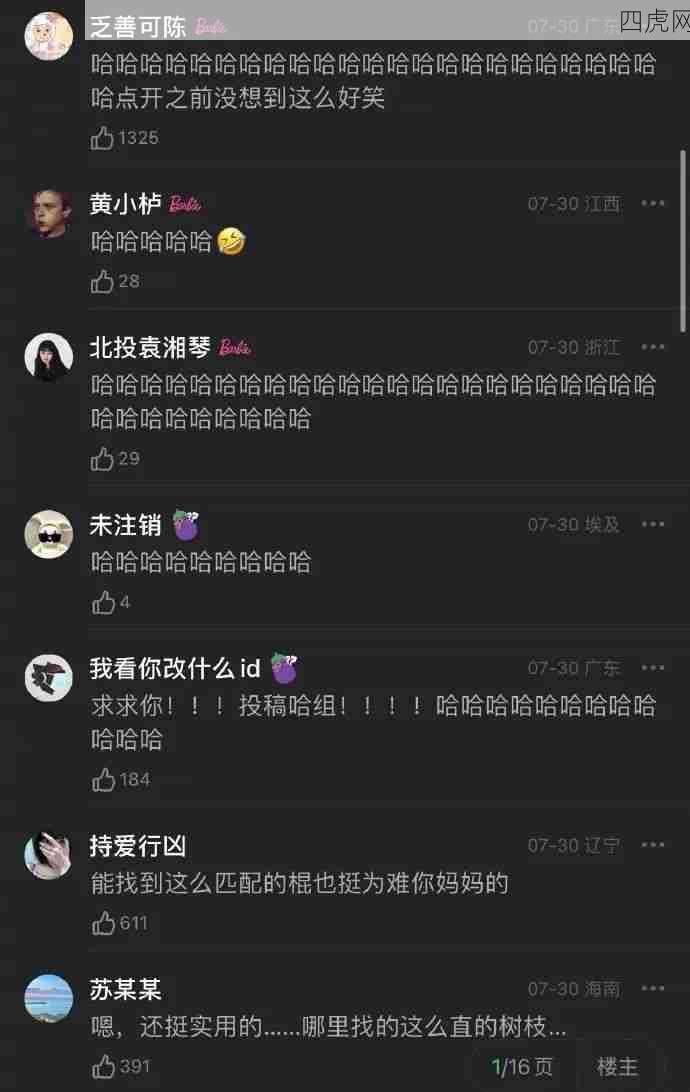Screen dimensions: 690x1092
Task: Like 苏某某's comment
Action: pyautogui.click(x=103, y=1066)
